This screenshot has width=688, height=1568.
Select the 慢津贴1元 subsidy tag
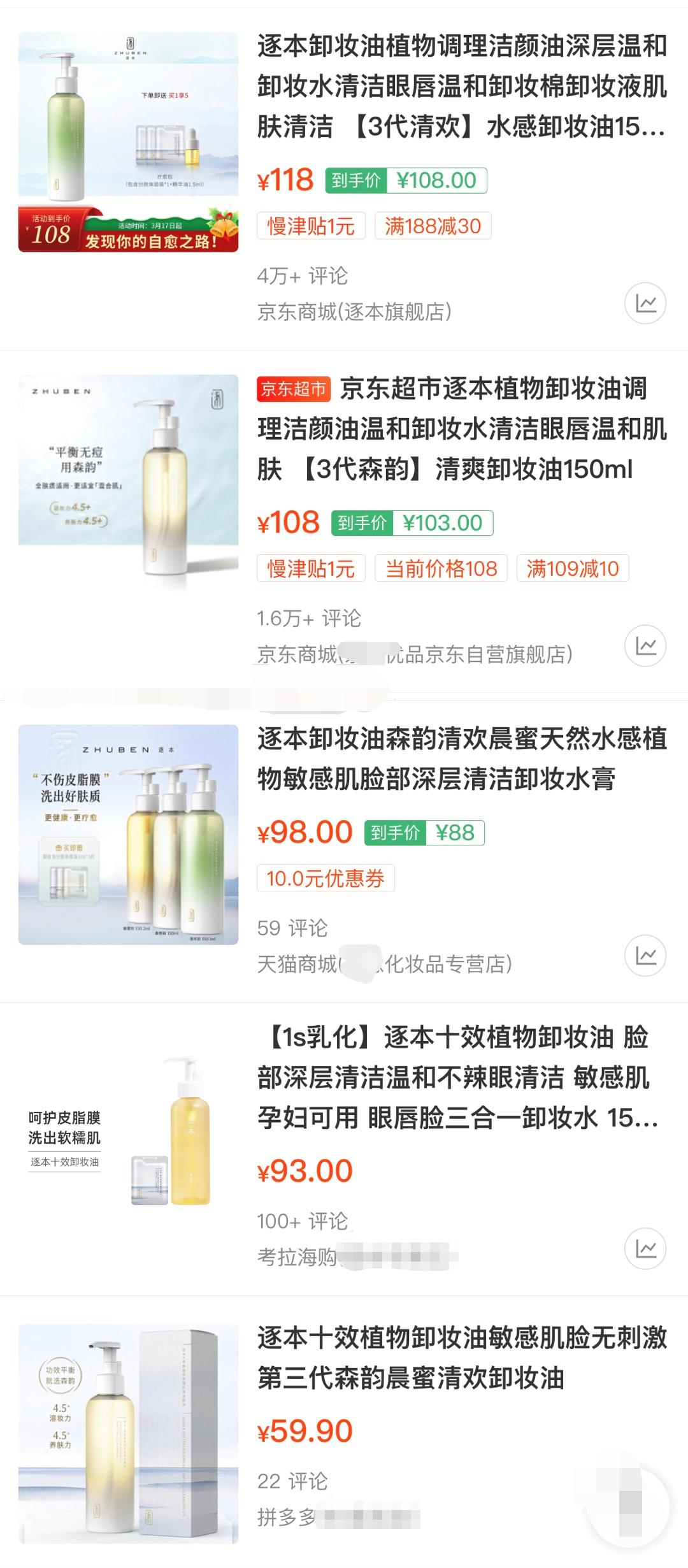tap(311, 227)
